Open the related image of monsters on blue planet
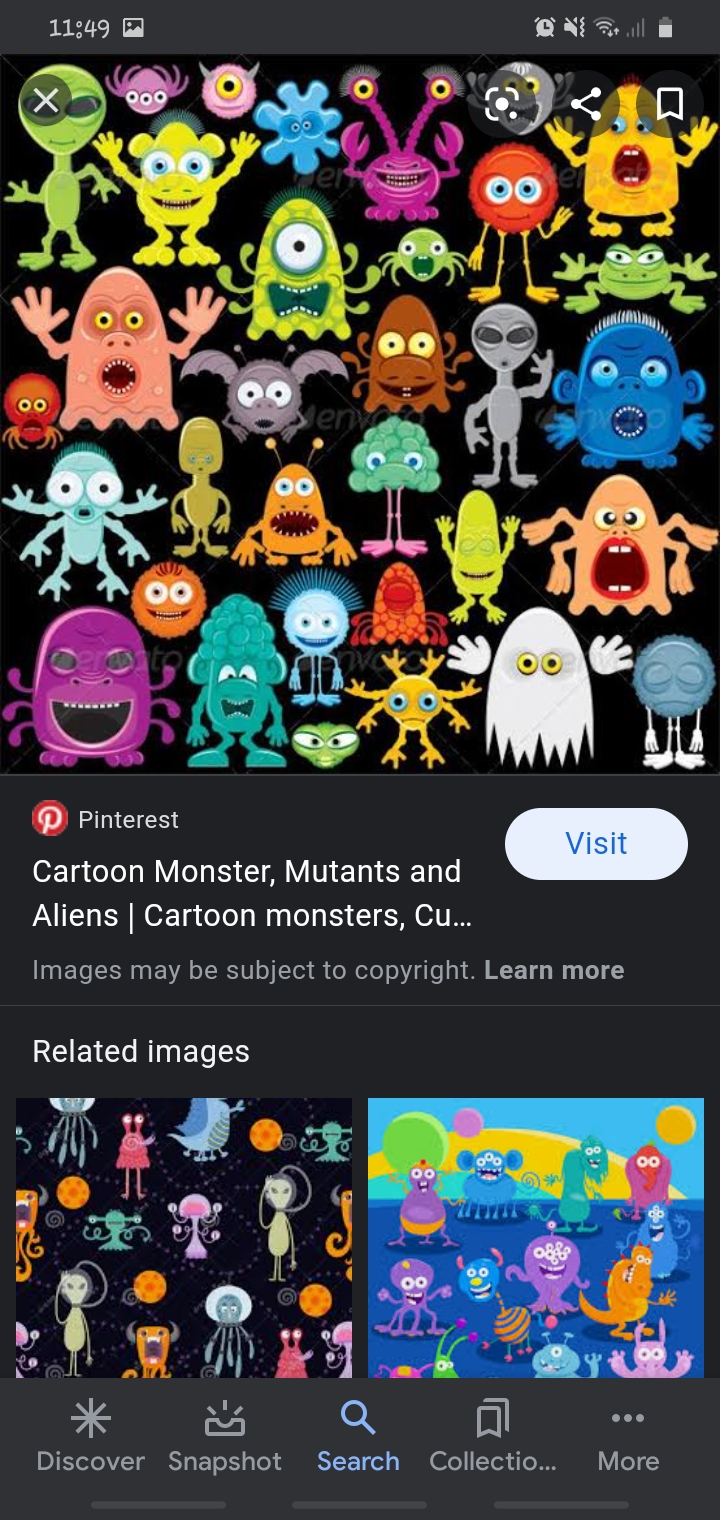This screenshot has width=720, height=1520. tap(536, 1237)
